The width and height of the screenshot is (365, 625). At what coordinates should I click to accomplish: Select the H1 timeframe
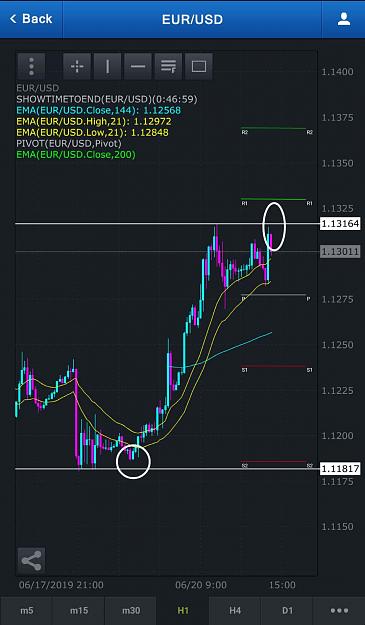point(183,611)
